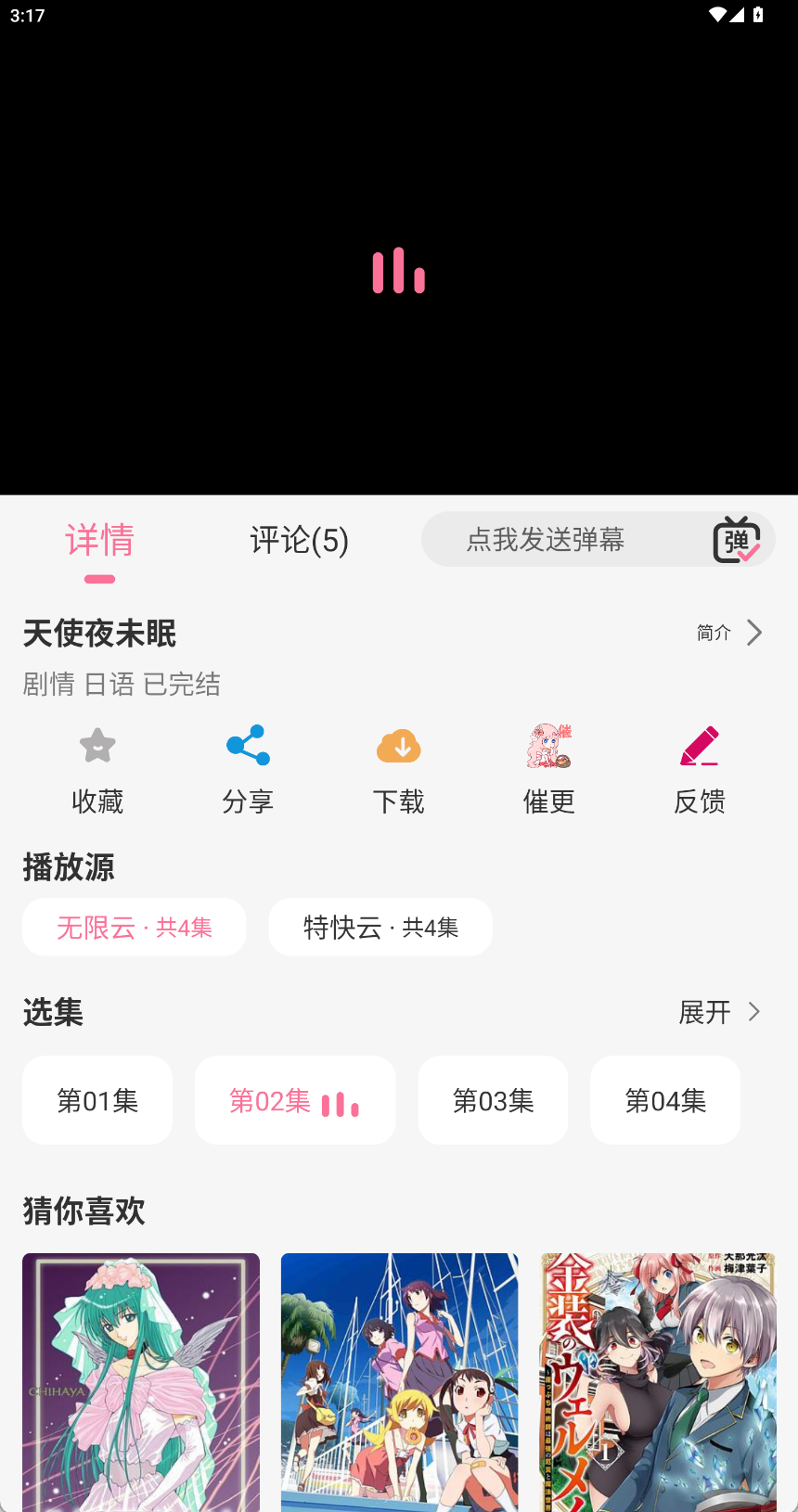Screen dimensions: 798x1512
Task: Stay on the 详情 details tab
Action: [99, 539]
